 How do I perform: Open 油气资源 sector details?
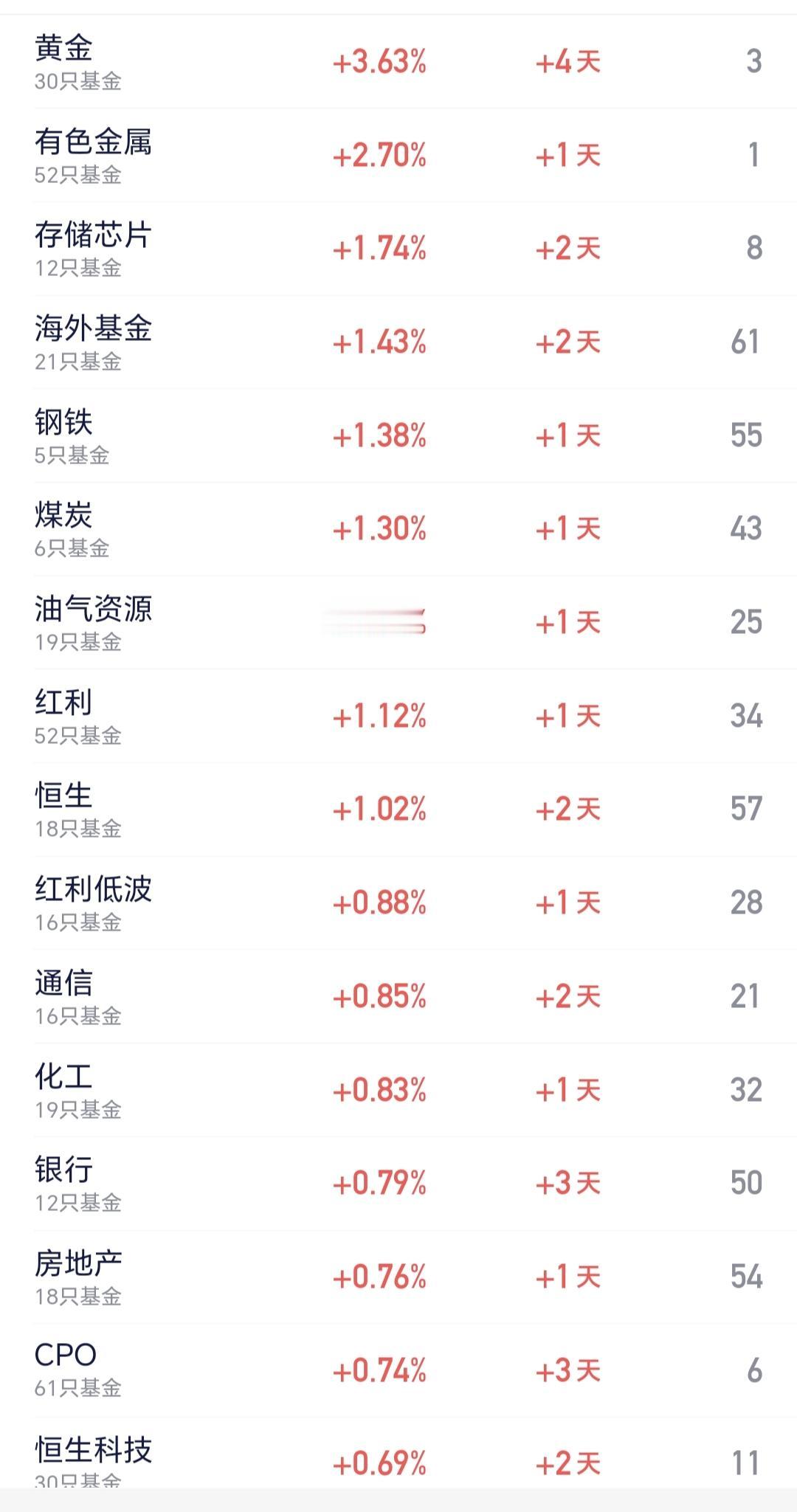point(398,623)
